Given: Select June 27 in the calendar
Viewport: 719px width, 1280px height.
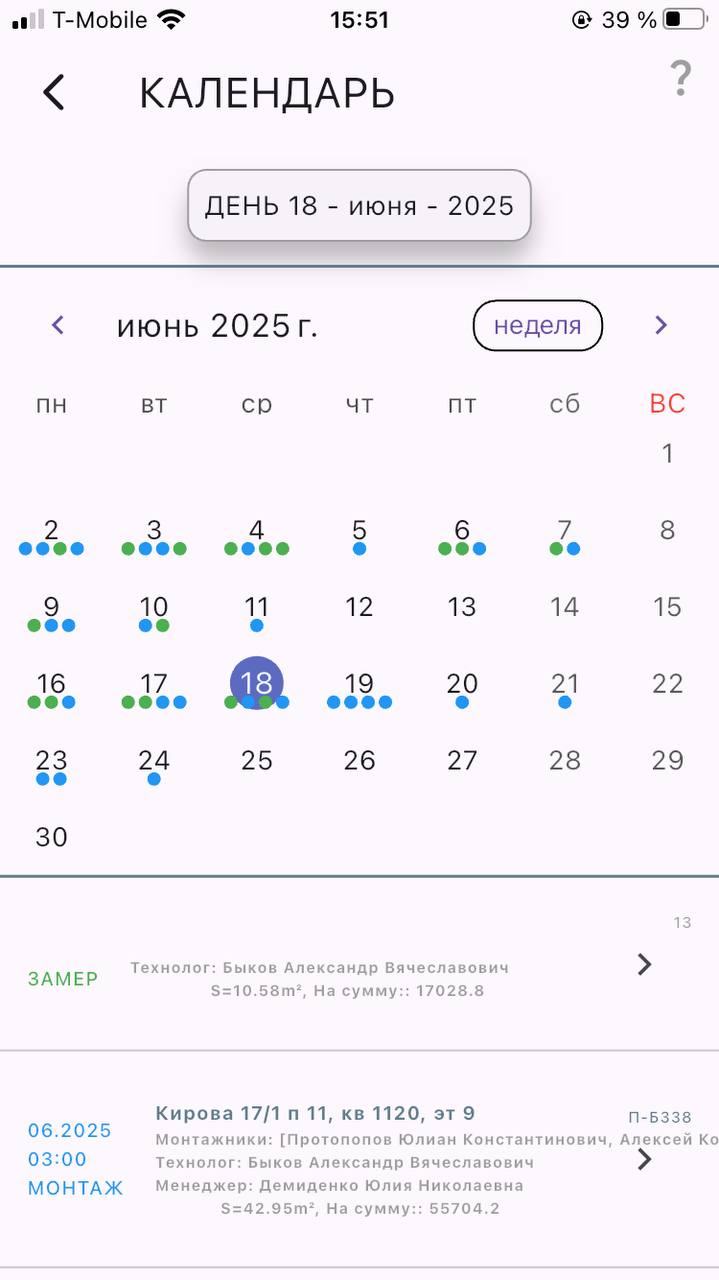Looking at the screenshot, I should (x=462, y=761).
